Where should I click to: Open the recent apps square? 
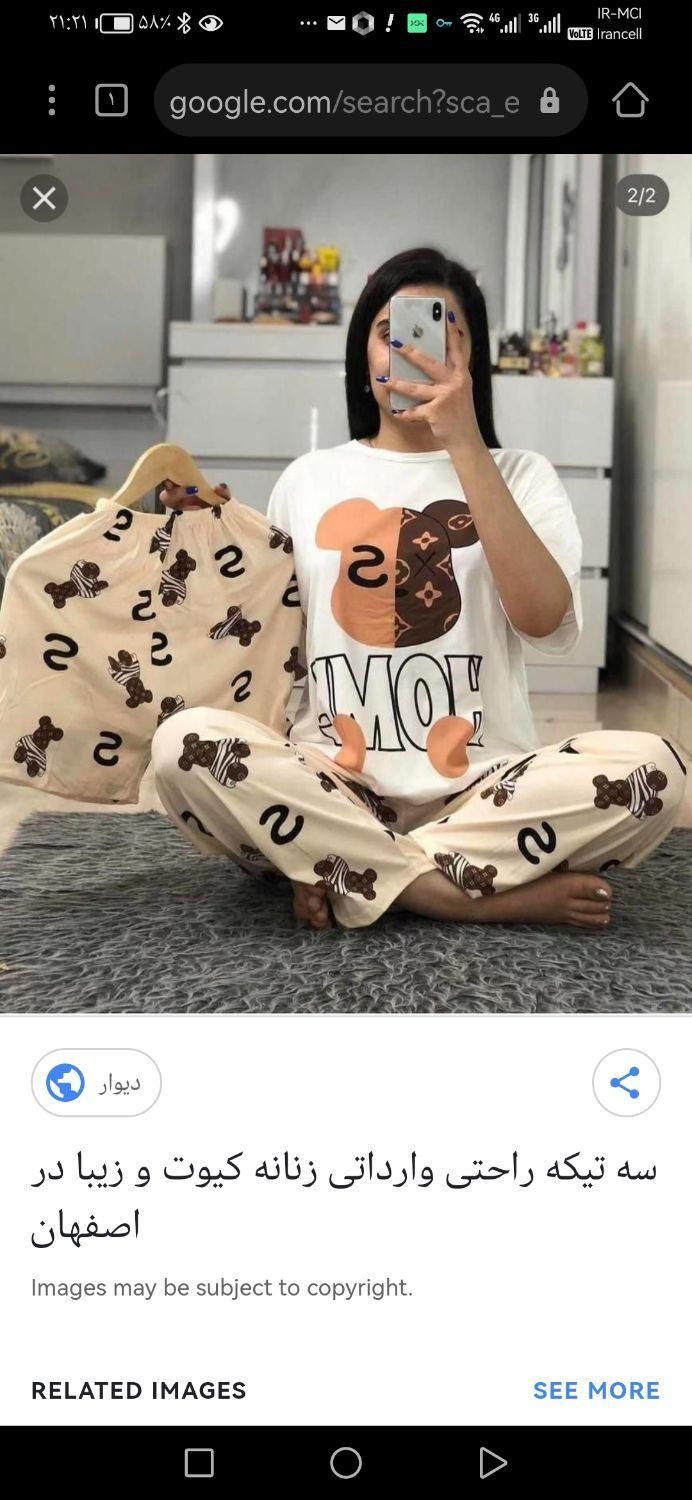[x=199, y=1463]
